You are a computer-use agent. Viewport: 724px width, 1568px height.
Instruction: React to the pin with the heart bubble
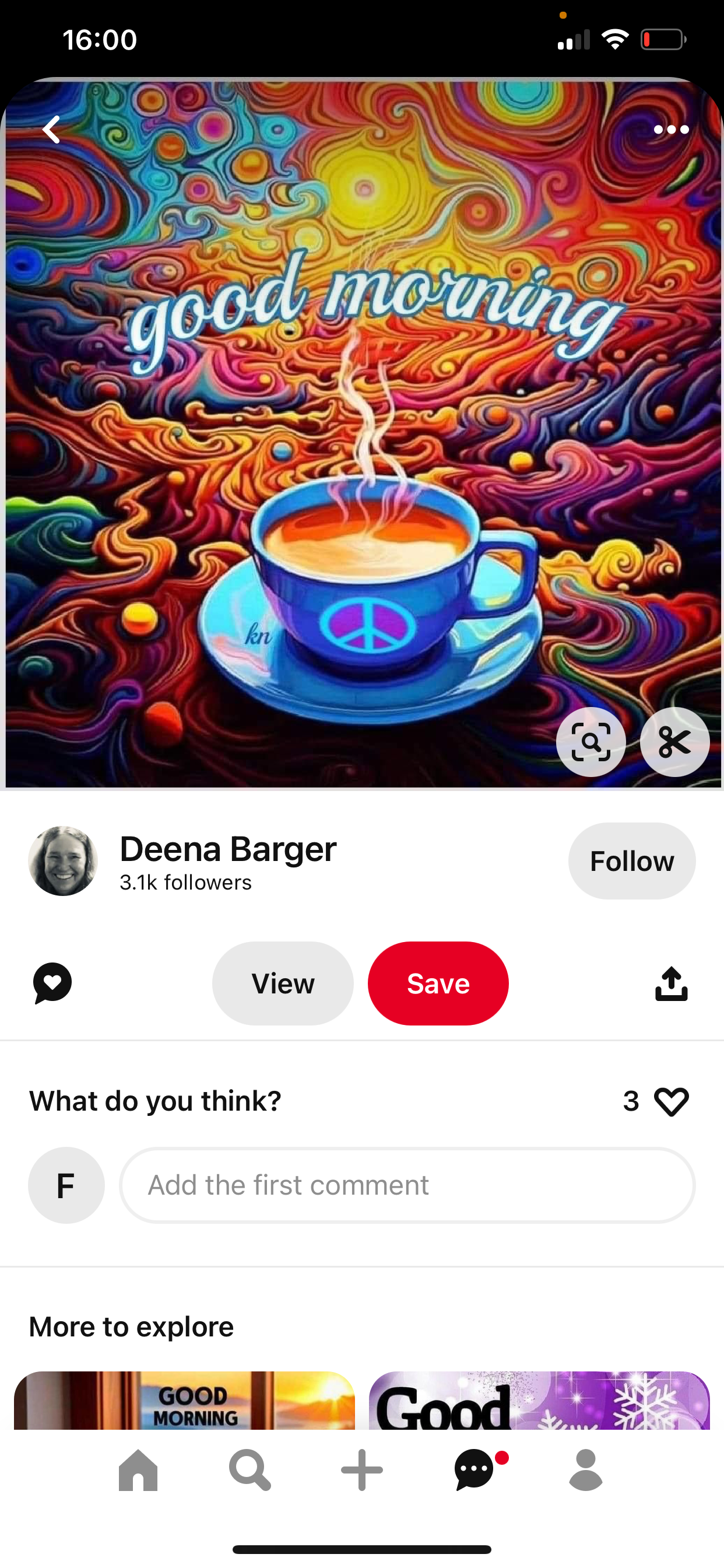pos(53,983)
